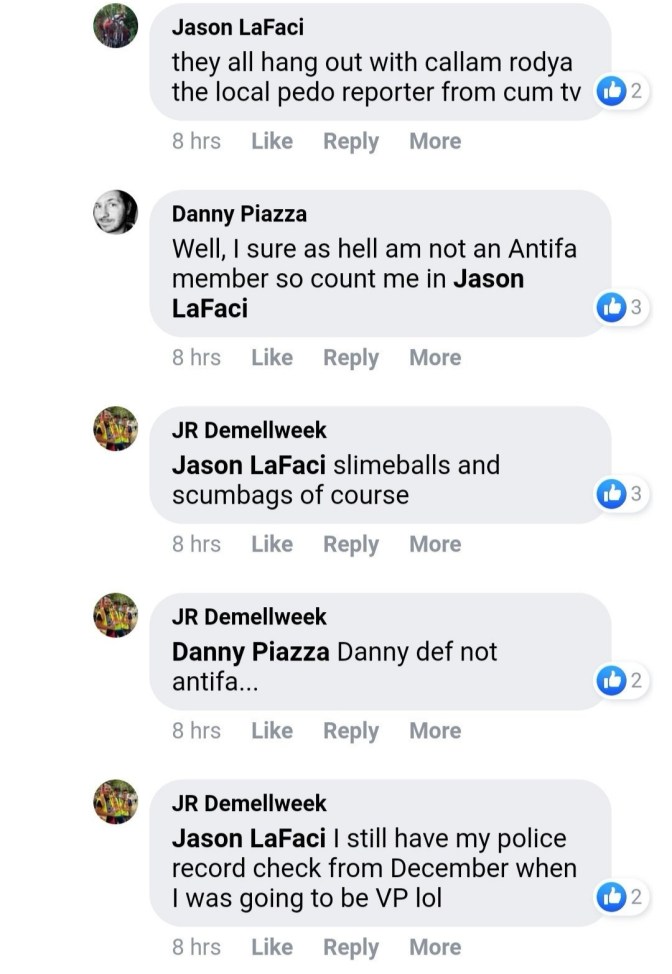Open tagged Danny Piazza link in JR Demellweek's comment
This screenshot has height=974, width=672.
250,652
